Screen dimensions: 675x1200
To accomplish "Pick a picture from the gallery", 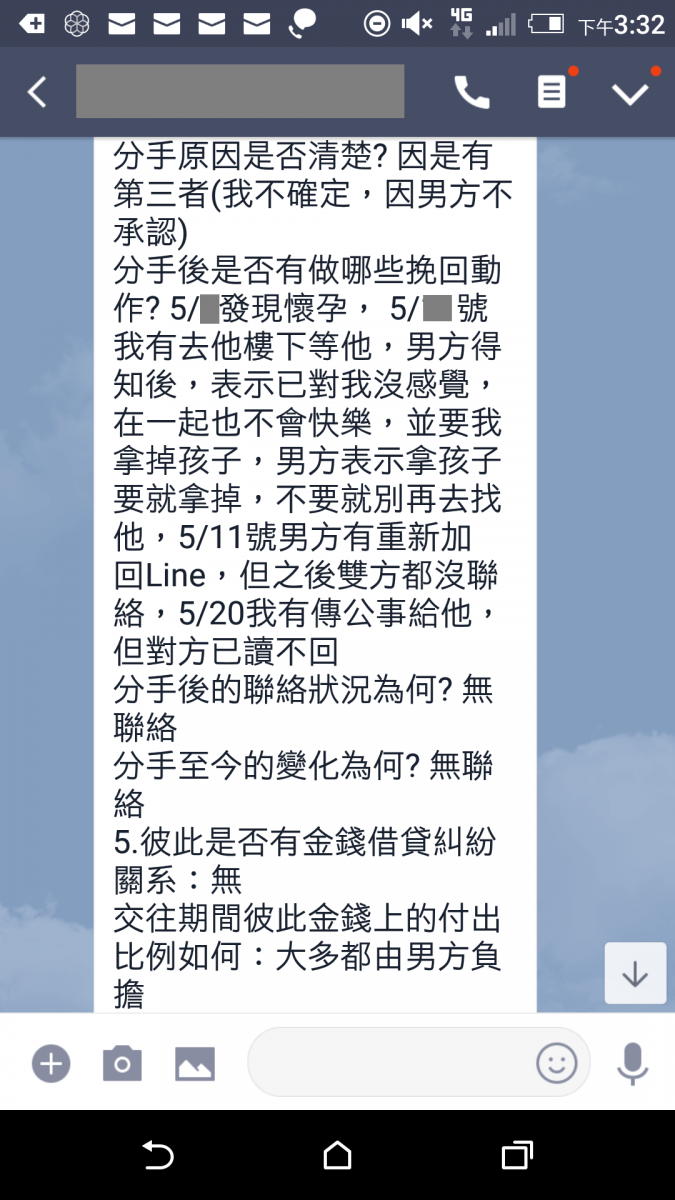I will [195, 1063].
